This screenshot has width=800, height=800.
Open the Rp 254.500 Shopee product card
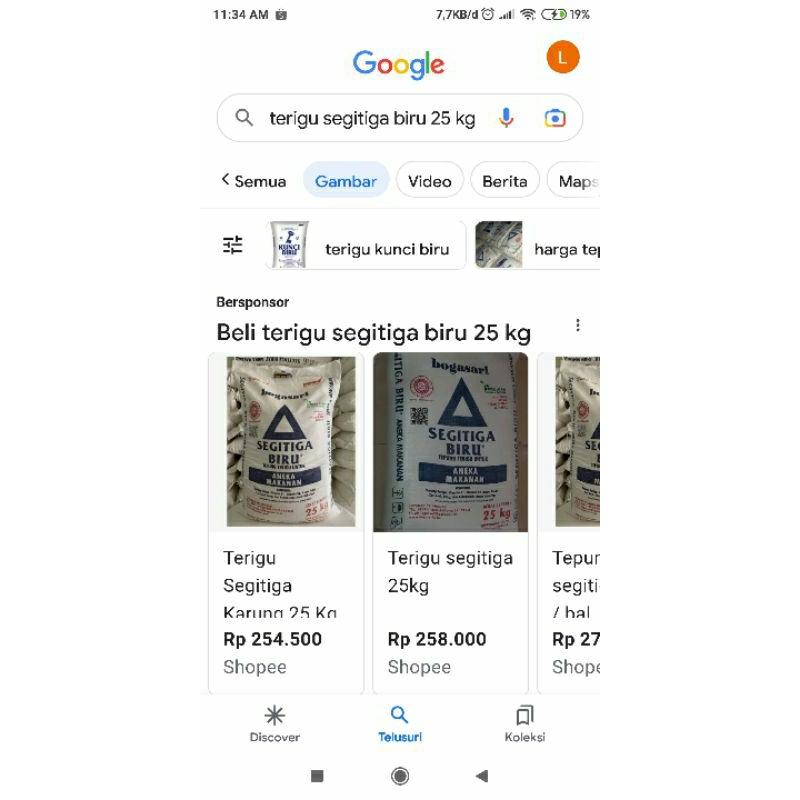click(286, 522)
